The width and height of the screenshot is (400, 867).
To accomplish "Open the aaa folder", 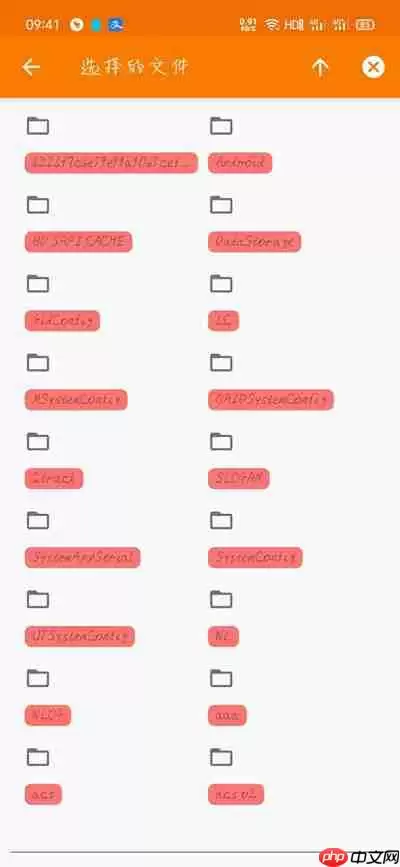I will point(227,715).
